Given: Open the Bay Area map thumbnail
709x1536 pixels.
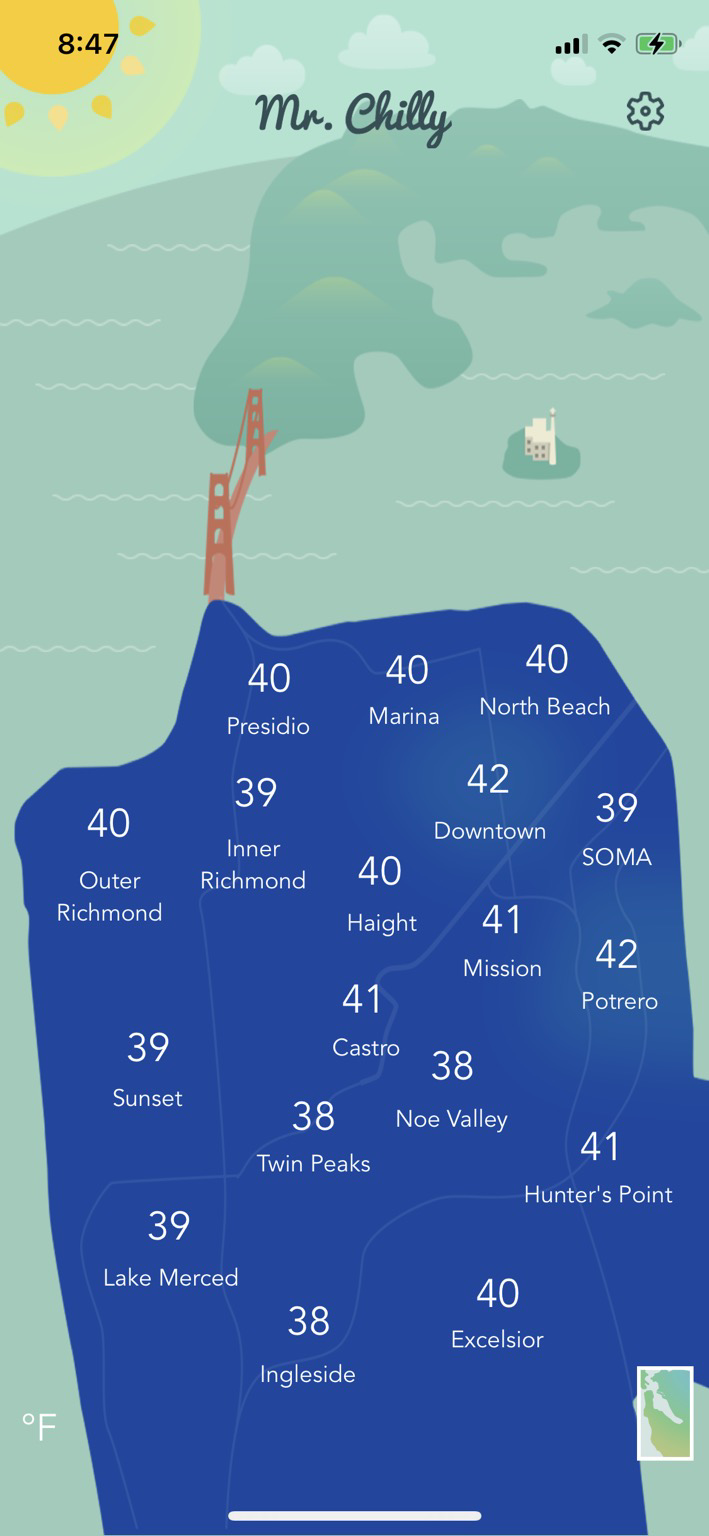Looking at the screenshot, I should pos(665,1413).
